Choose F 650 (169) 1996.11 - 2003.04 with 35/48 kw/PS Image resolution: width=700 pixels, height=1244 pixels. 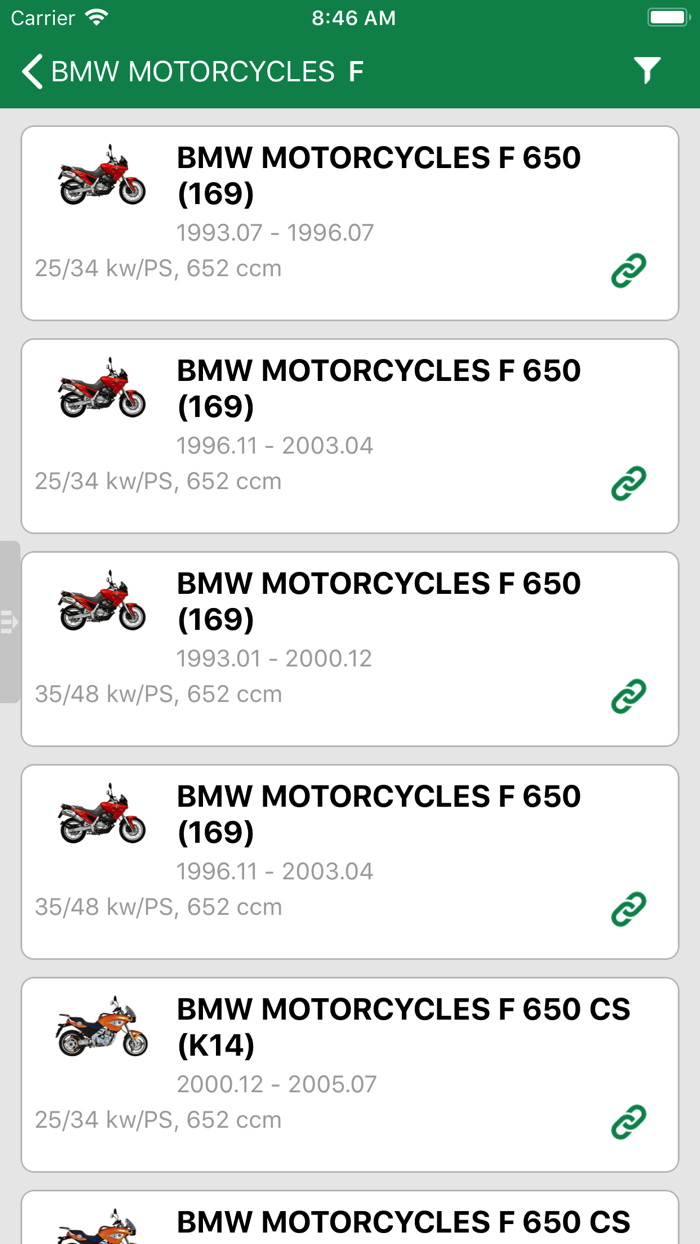pos(350,861)
